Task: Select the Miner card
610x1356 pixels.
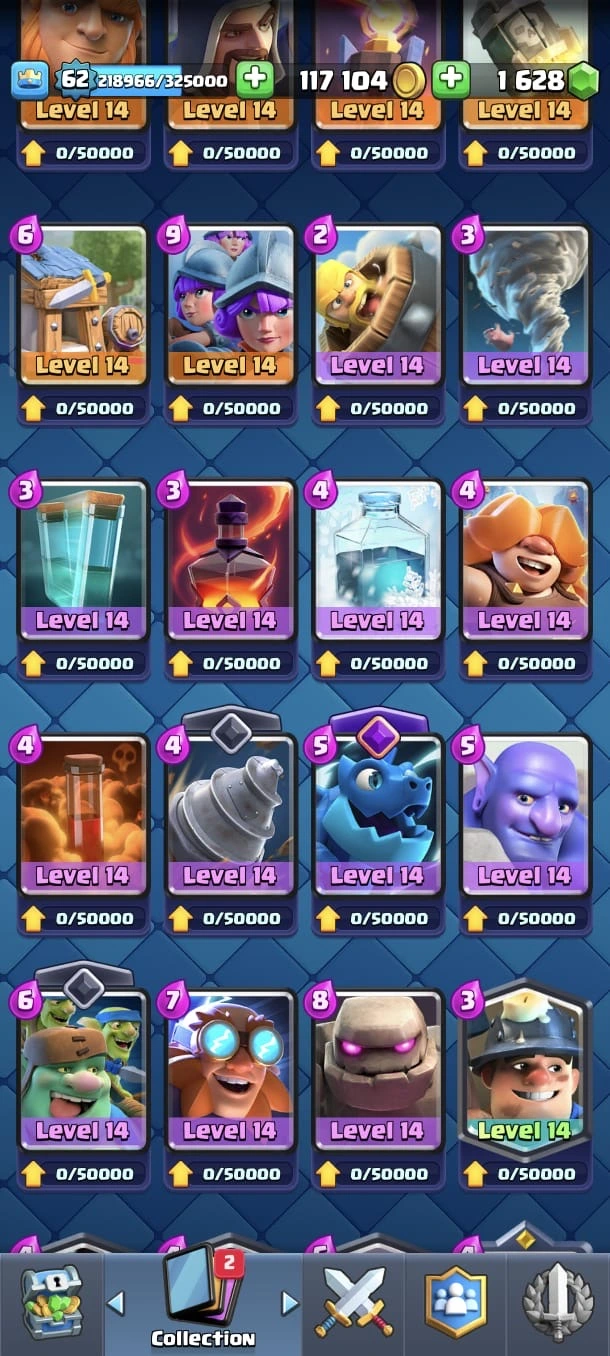Action: tap(524, 1070)
